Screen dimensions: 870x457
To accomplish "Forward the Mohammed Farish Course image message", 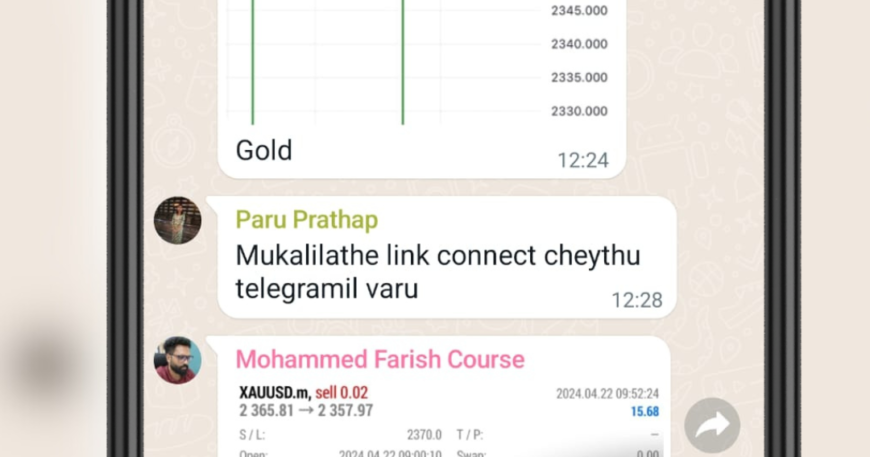I will tap(712, 425).
